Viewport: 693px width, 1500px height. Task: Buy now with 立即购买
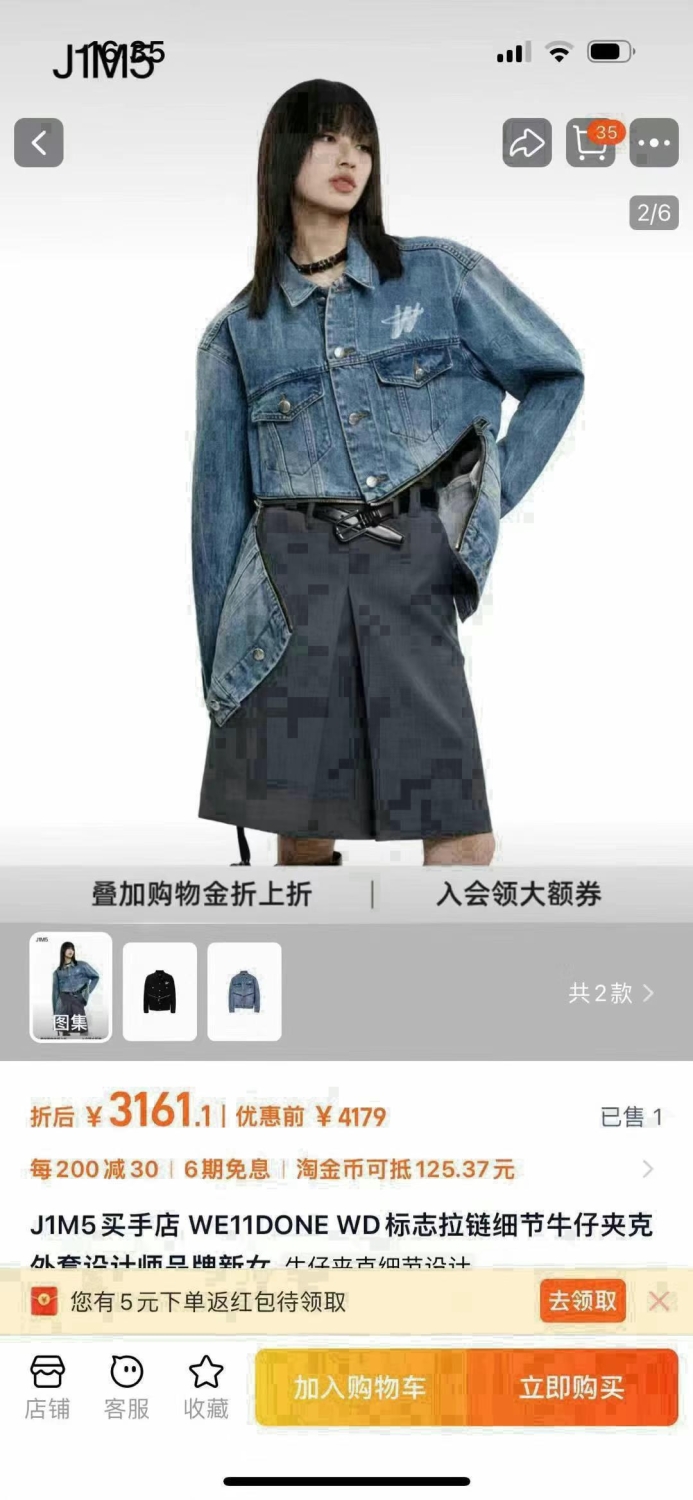573,1388
